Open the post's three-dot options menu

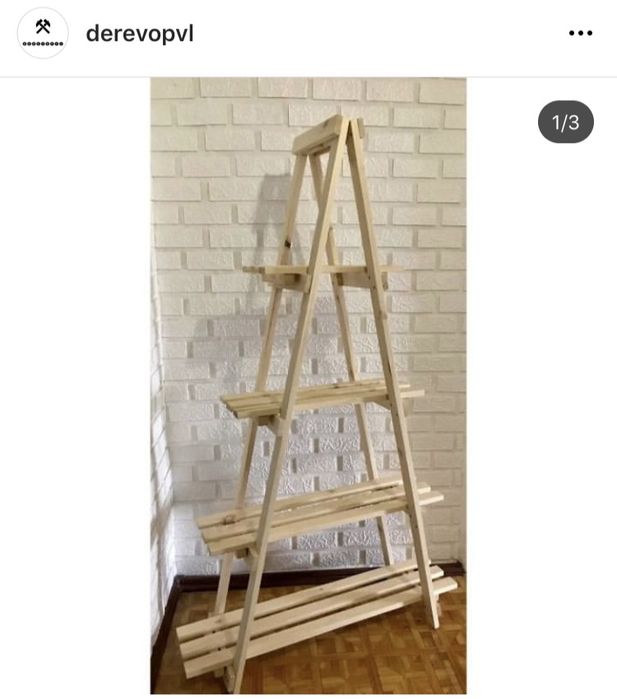(x=580, y=34)
